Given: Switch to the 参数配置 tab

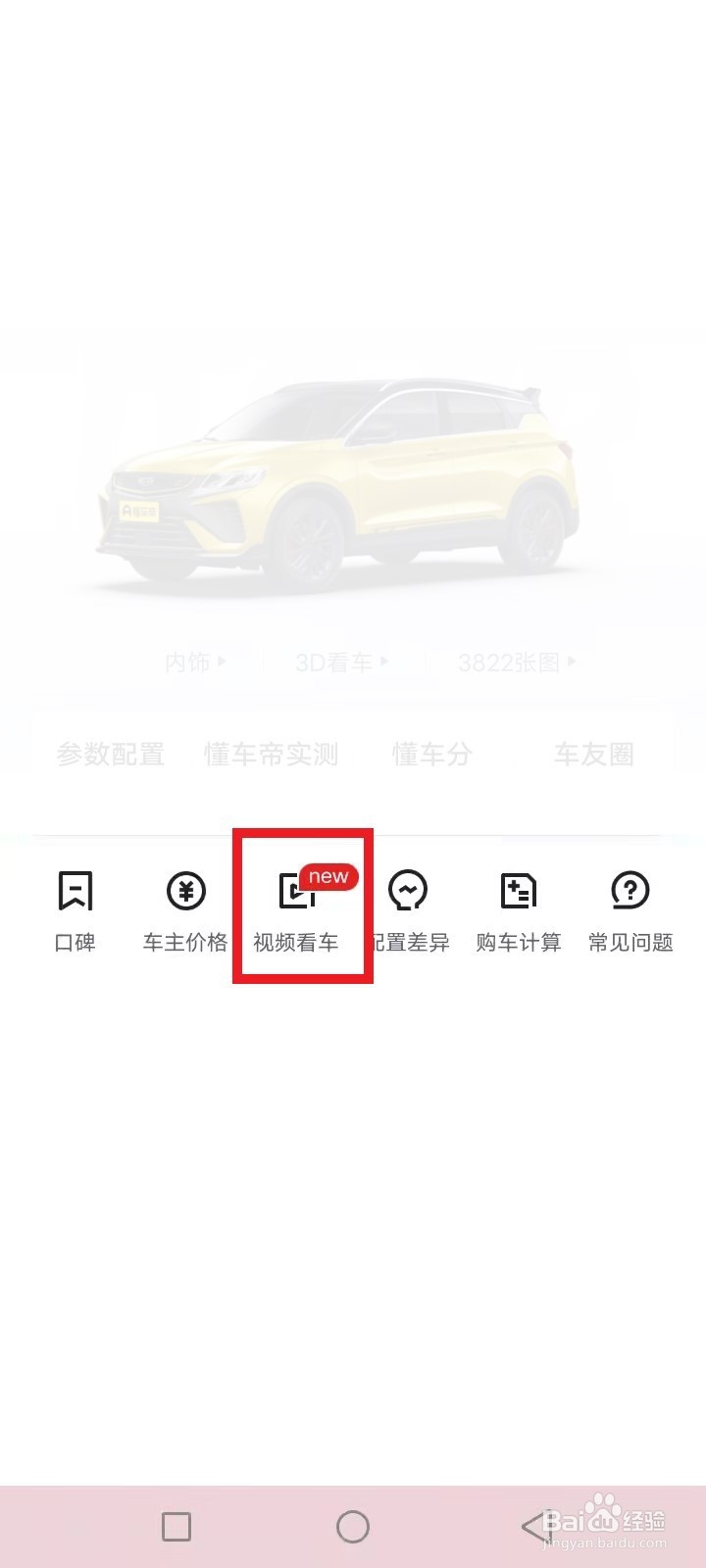Looking at the screenshot, I should [x=111, y=755].
